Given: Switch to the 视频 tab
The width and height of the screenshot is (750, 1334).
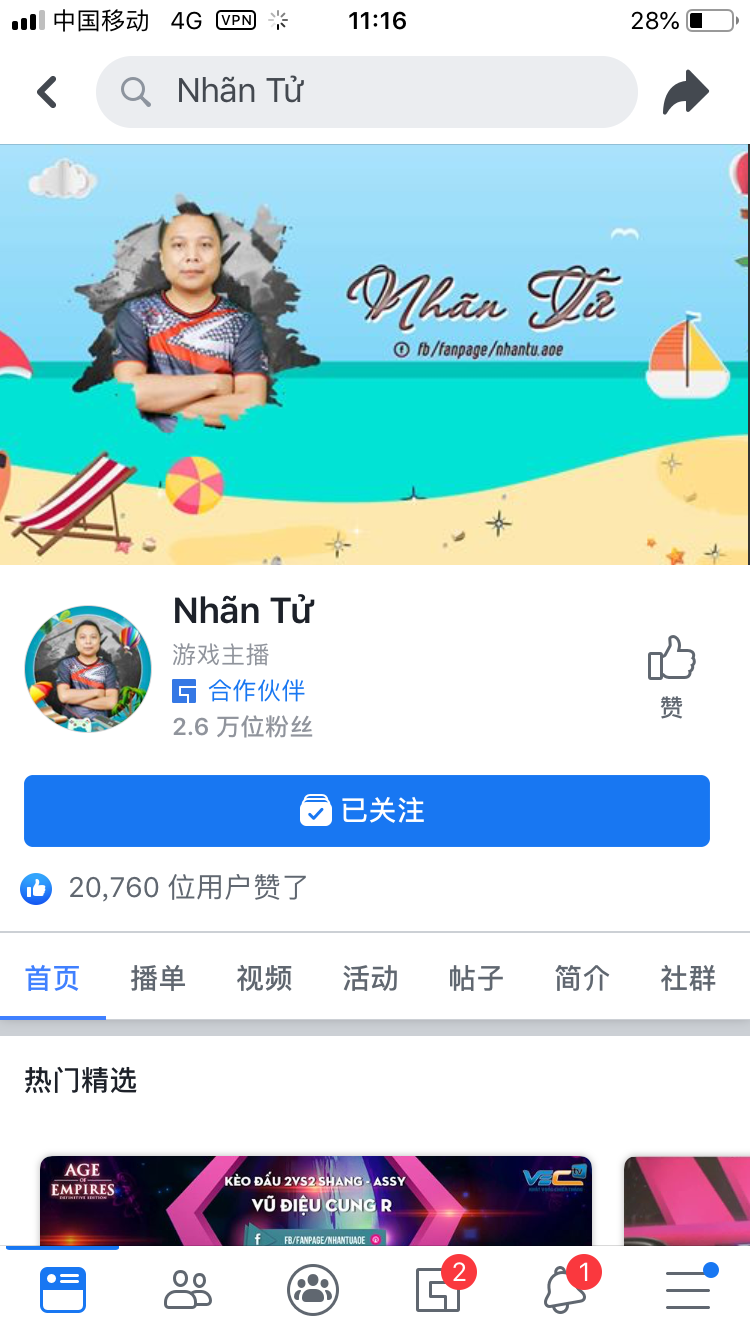Looking at the screenshot, I should tap(263, 979).
